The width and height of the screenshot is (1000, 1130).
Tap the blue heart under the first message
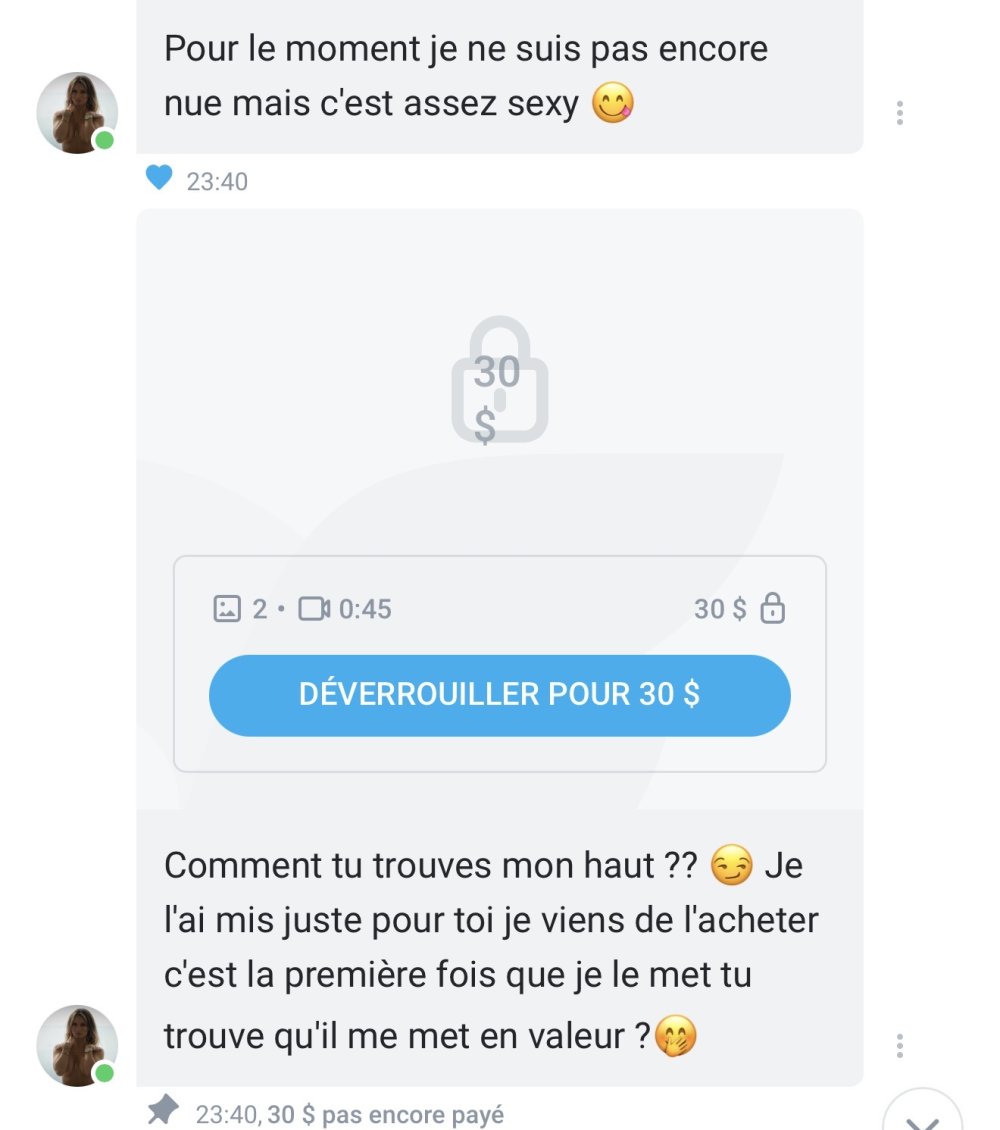pos(159,179)
